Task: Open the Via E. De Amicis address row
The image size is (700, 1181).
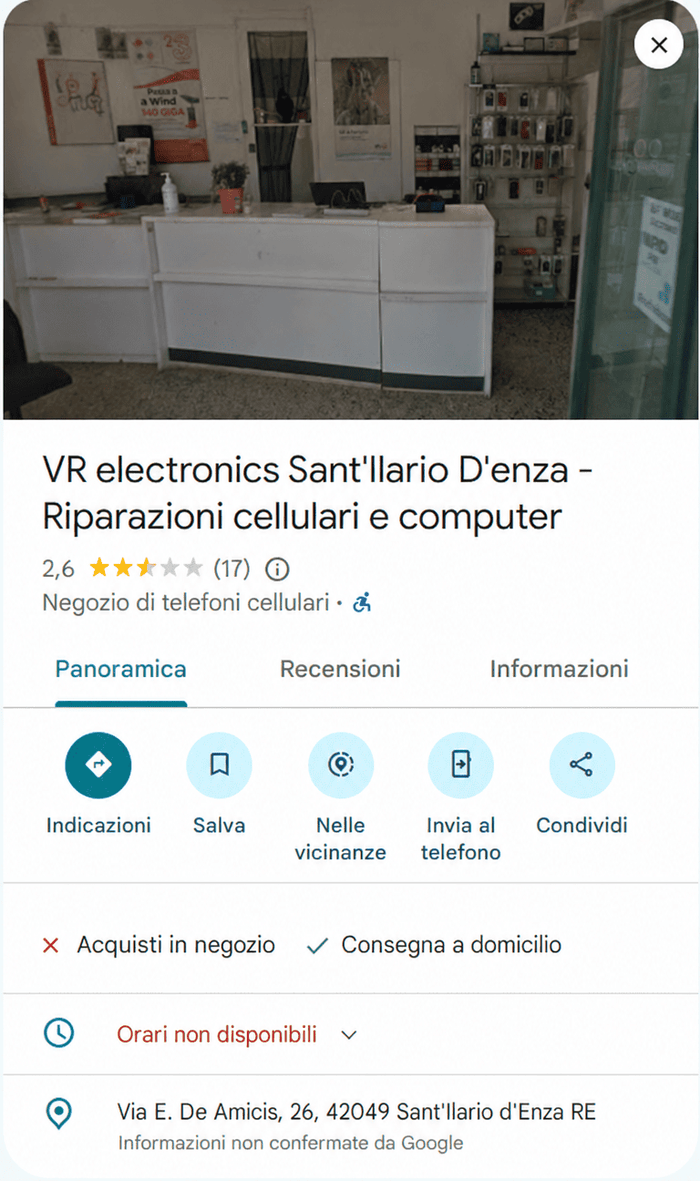Action: click(x=350, y=1125)
